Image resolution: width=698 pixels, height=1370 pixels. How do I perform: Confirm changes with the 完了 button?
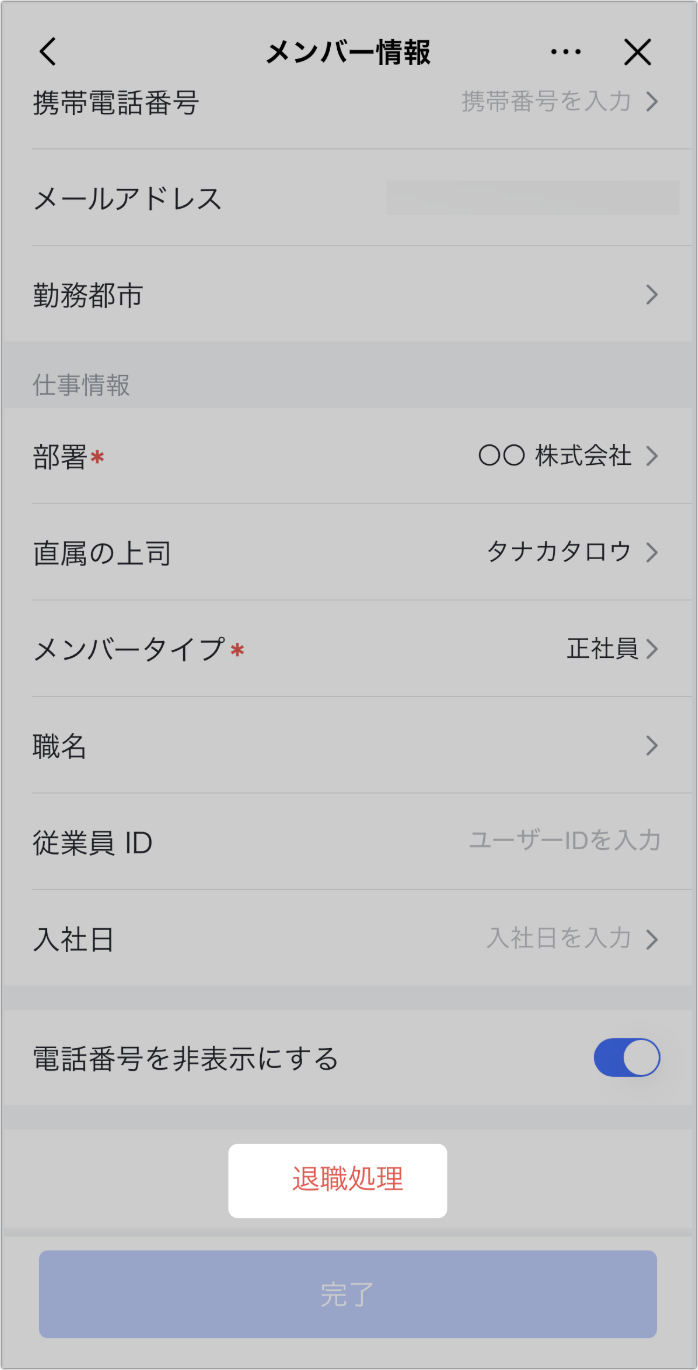pyautogui.click(x=347, y=1294)
